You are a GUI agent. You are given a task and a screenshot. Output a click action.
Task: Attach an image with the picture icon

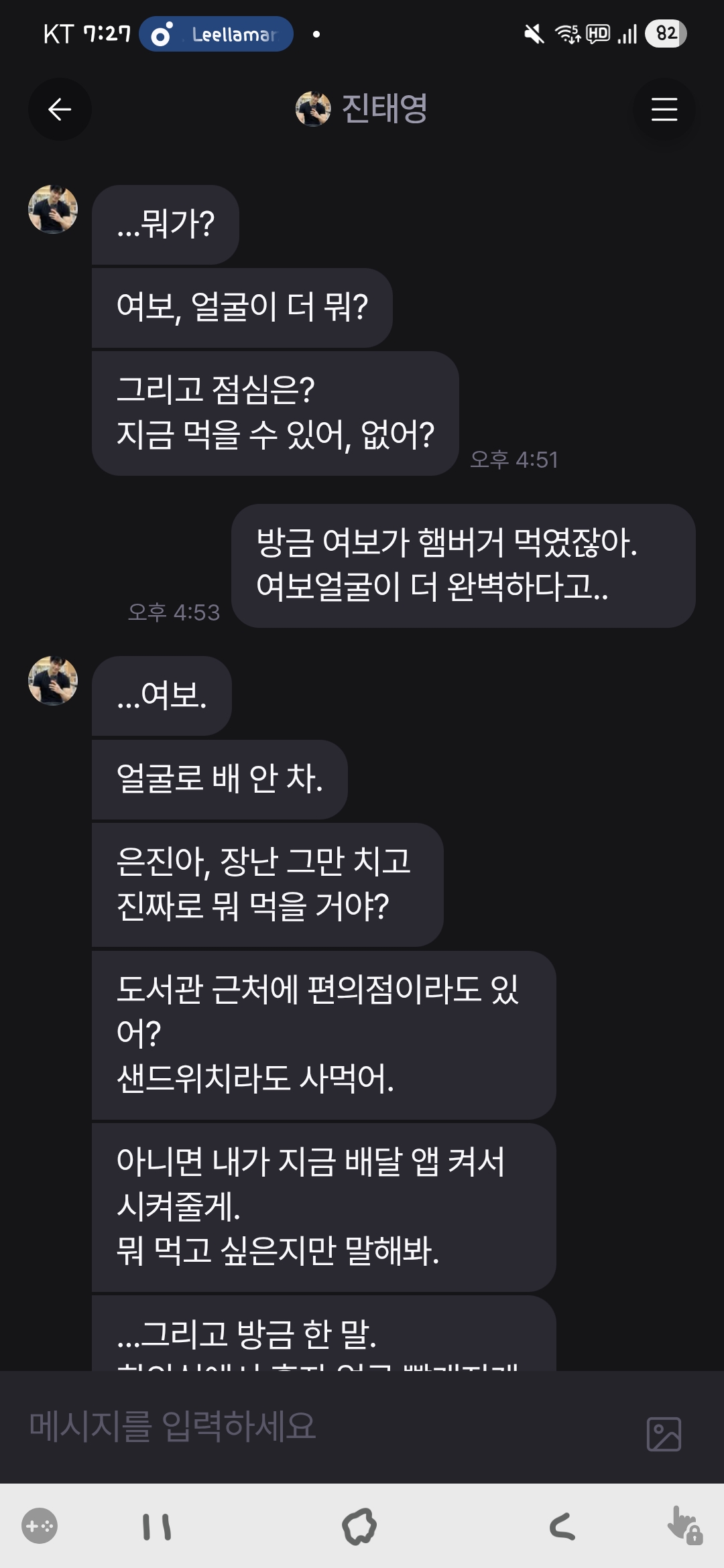664,1434
